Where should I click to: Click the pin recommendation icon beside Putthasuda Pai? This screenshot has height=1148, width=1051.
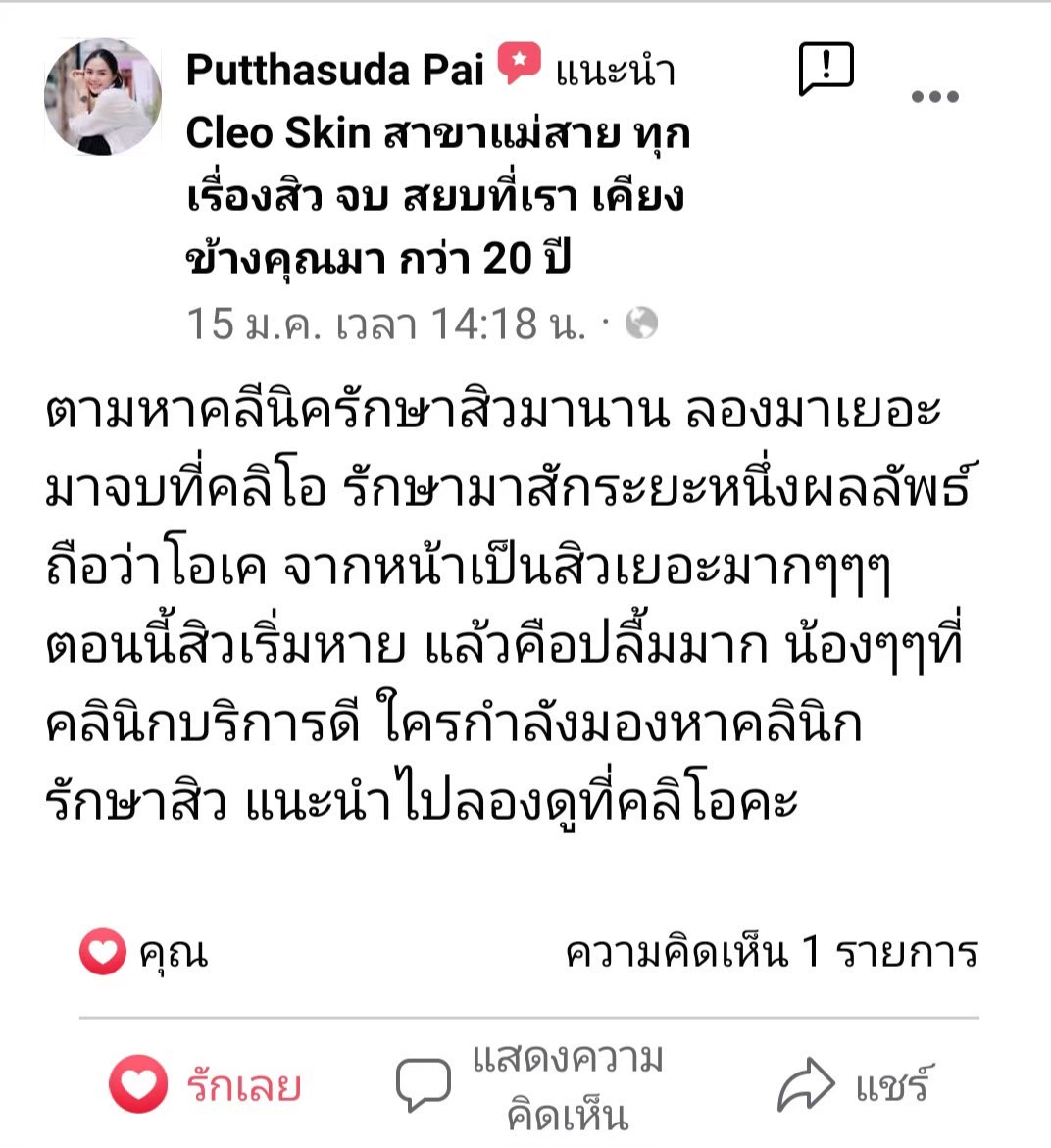coord(520,63)
